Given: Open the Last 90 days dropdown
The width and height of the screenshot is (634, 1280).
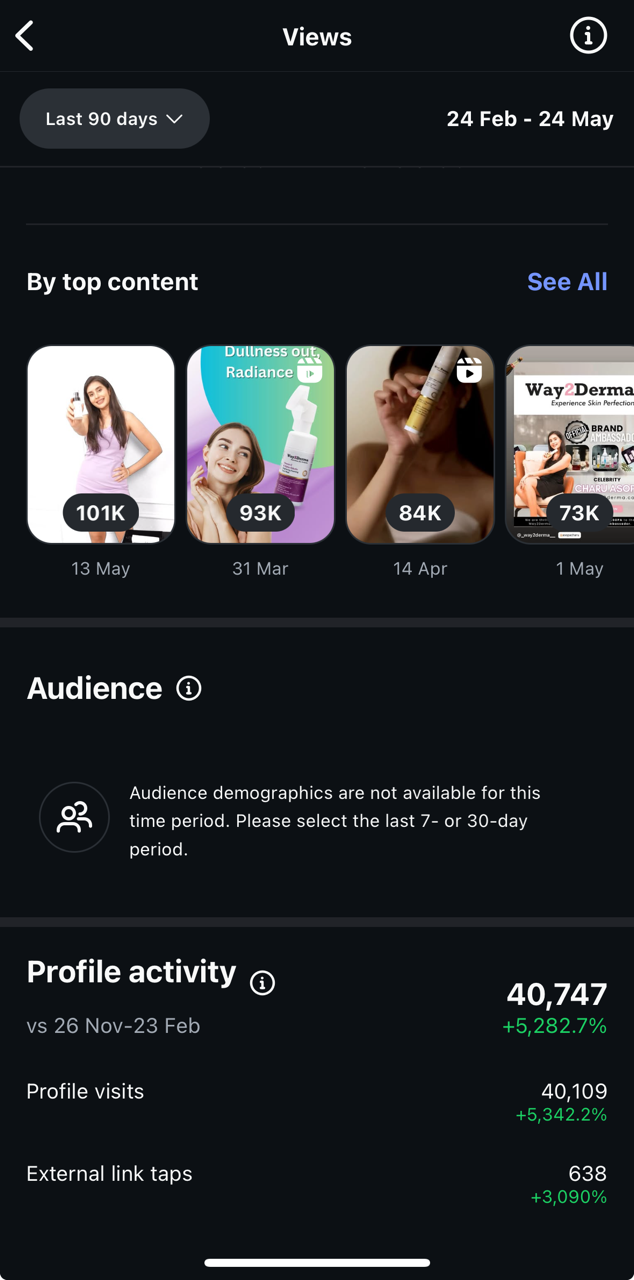Looking at the screenshot, I should (x=114, y=119).
